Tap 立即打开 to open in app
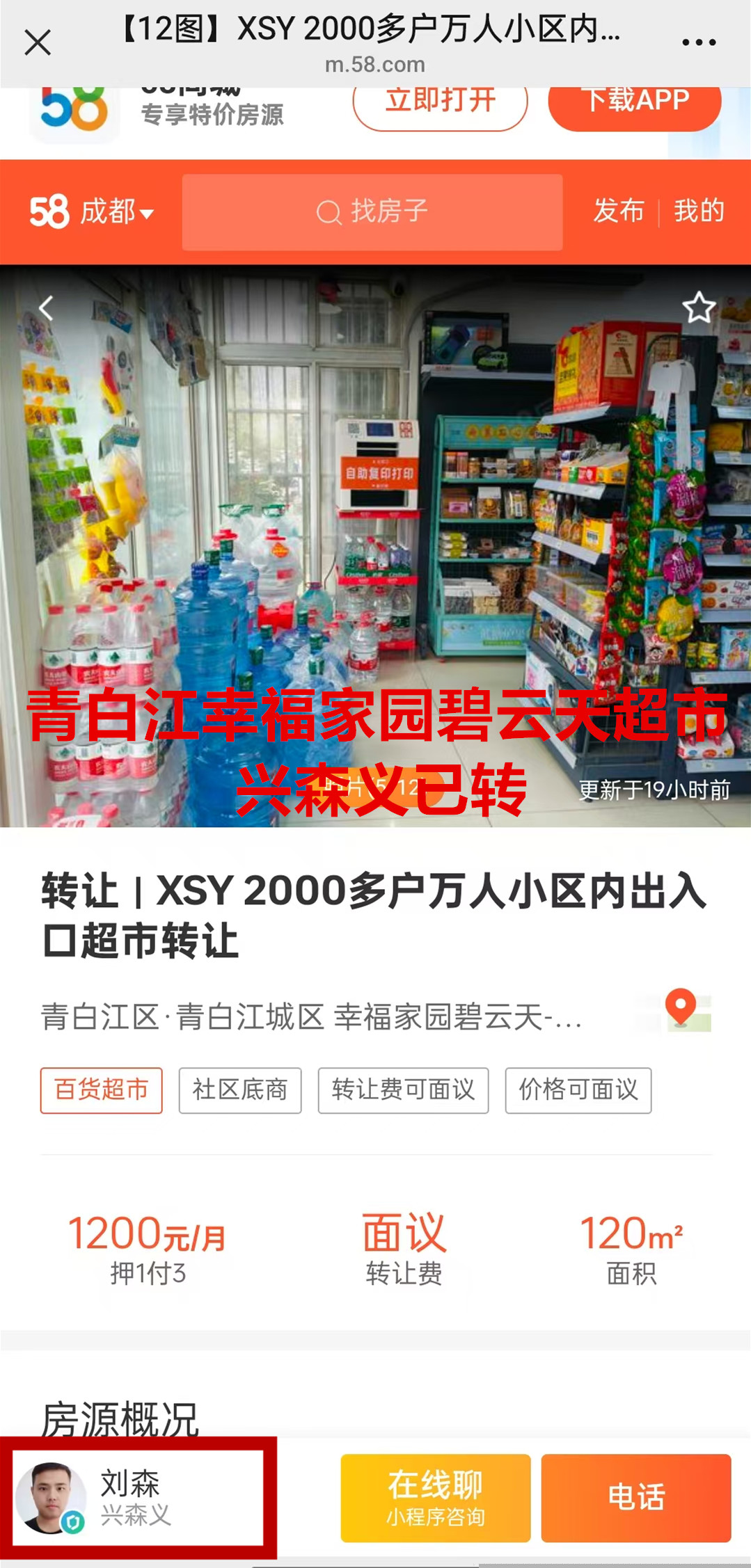This screenshot has height=1568, width=751. (440, 103)
